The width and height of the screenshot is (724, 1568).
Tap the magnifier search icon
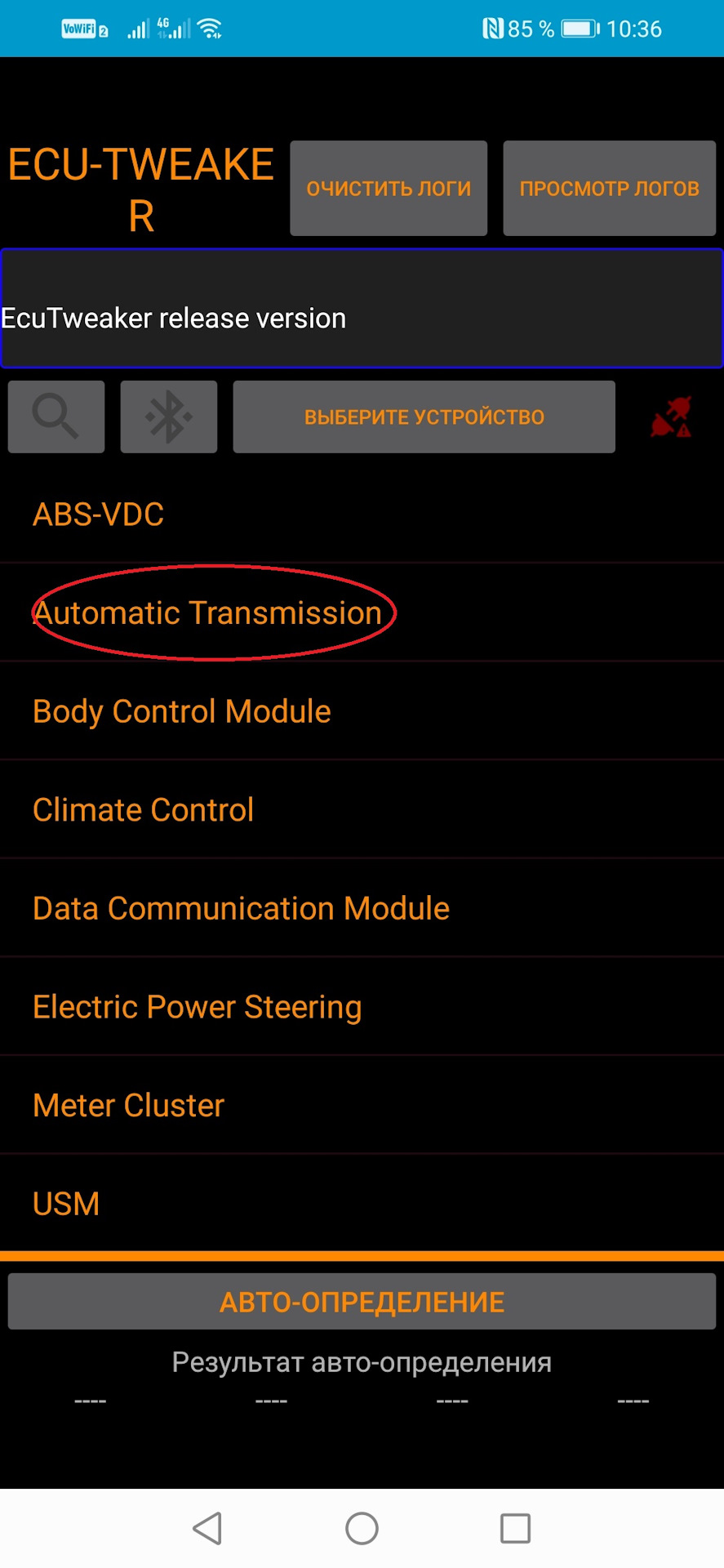[56, 416]
